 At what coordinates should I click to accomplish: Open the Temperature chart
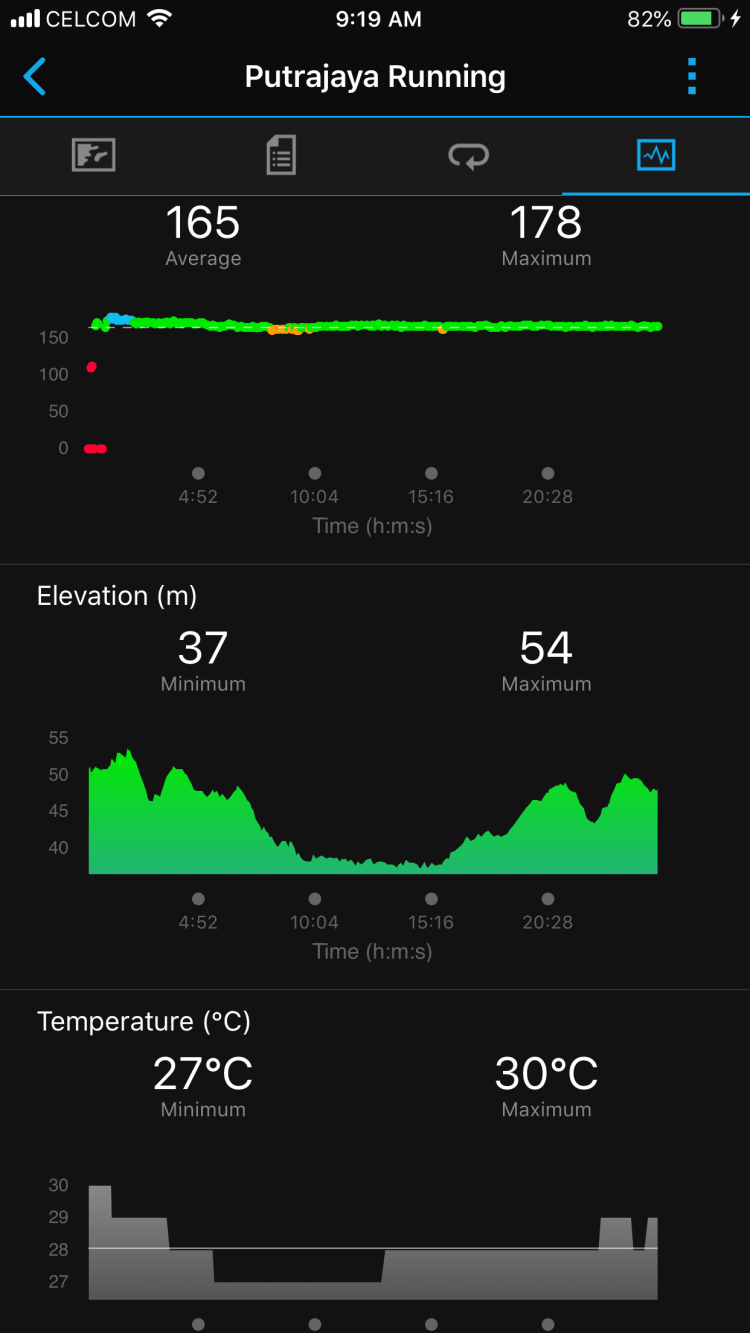click(373, 1240)
